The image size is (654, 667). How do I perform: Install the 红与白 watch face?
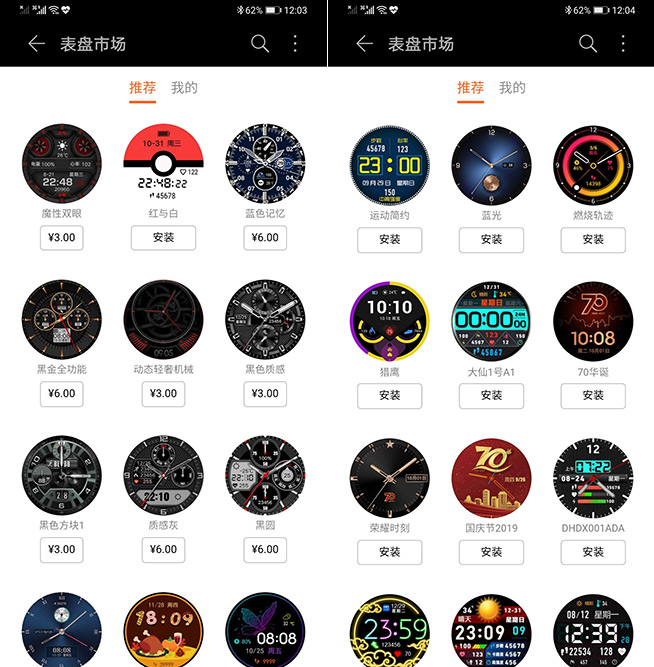pos(163,237)
